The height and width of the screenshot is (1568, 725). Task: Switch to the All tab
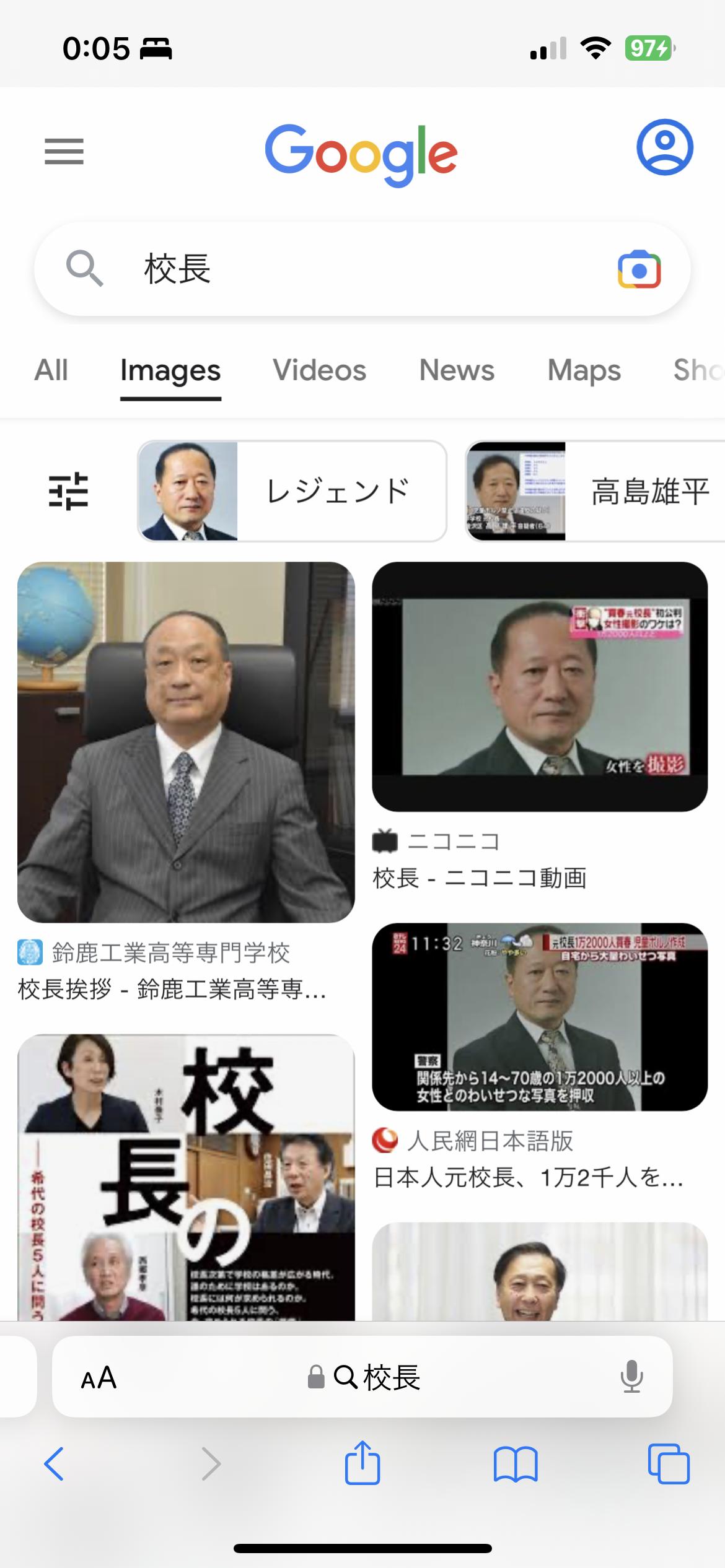tap(51, 370)
